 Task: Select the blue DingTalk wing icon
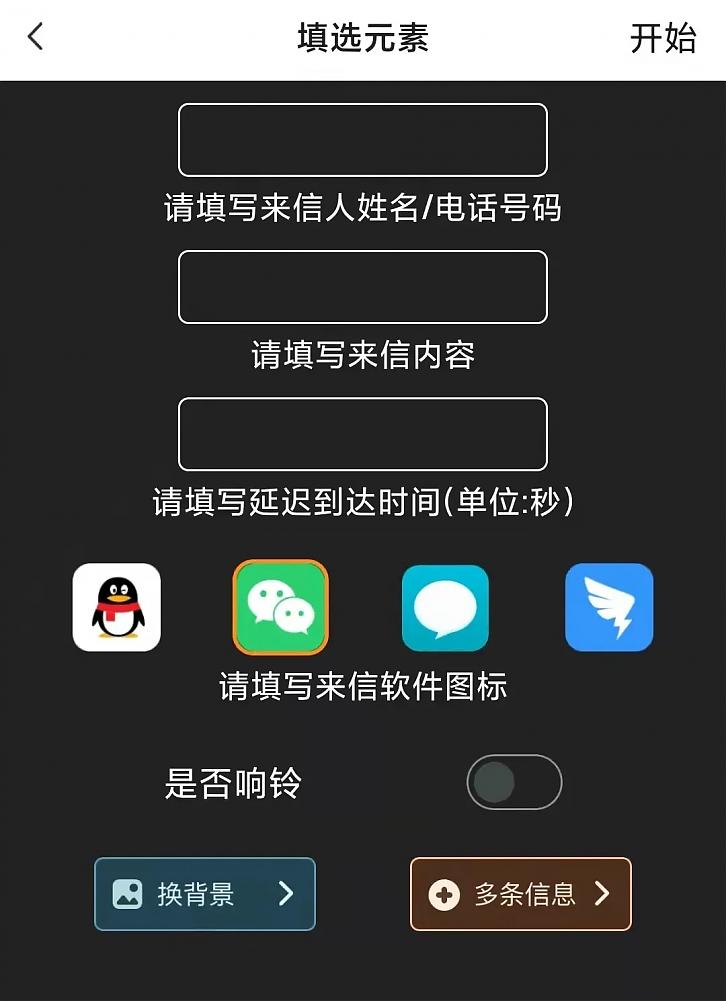point(609,607)
